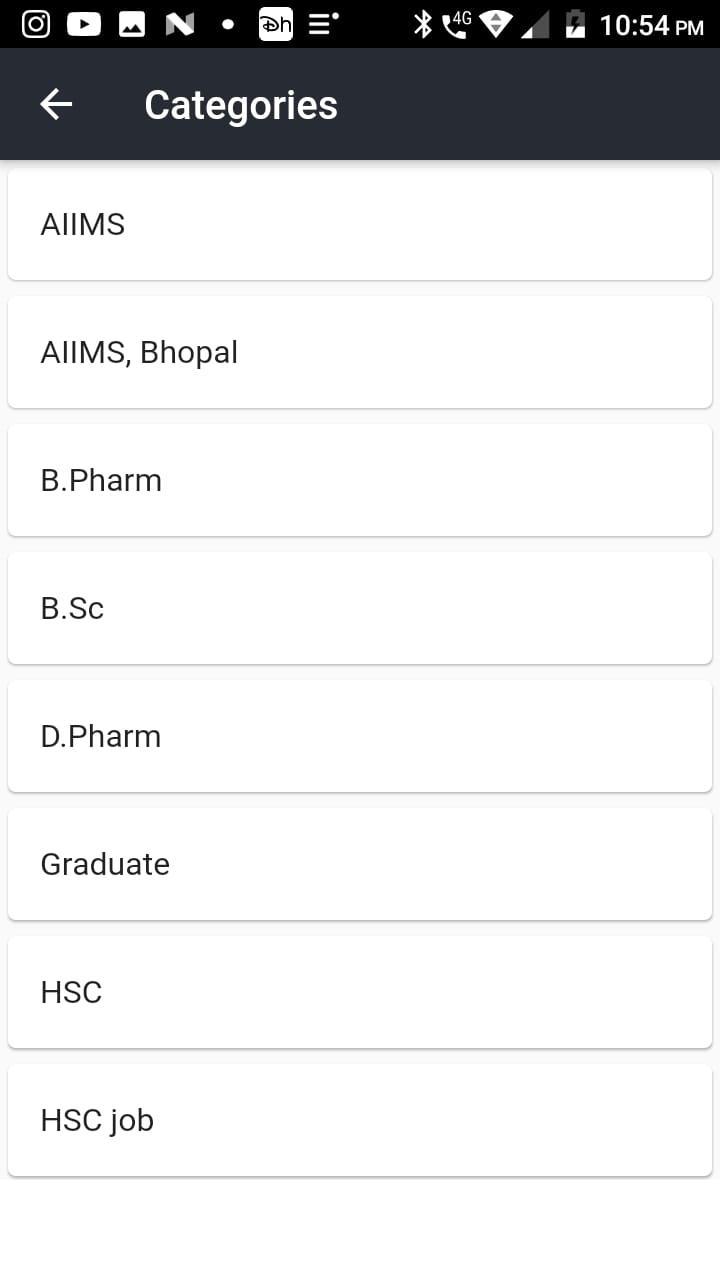Image resolution: width=720 pixels, height=1280 pixels.
Task: Select the HSC category
Action: tap(360, 991)
